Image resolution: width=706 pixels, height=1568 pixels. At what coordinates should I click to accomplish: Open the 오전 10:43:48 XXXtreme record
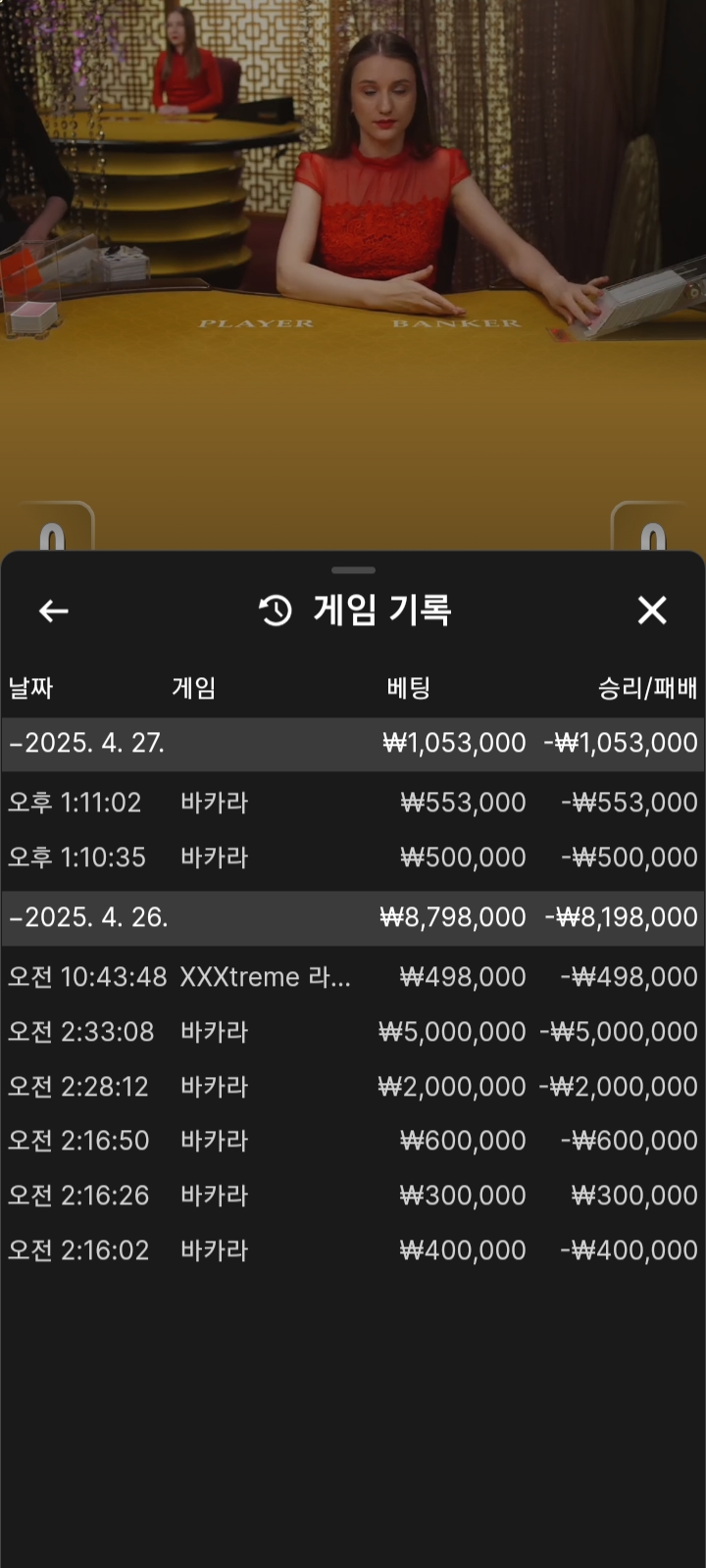353,977
